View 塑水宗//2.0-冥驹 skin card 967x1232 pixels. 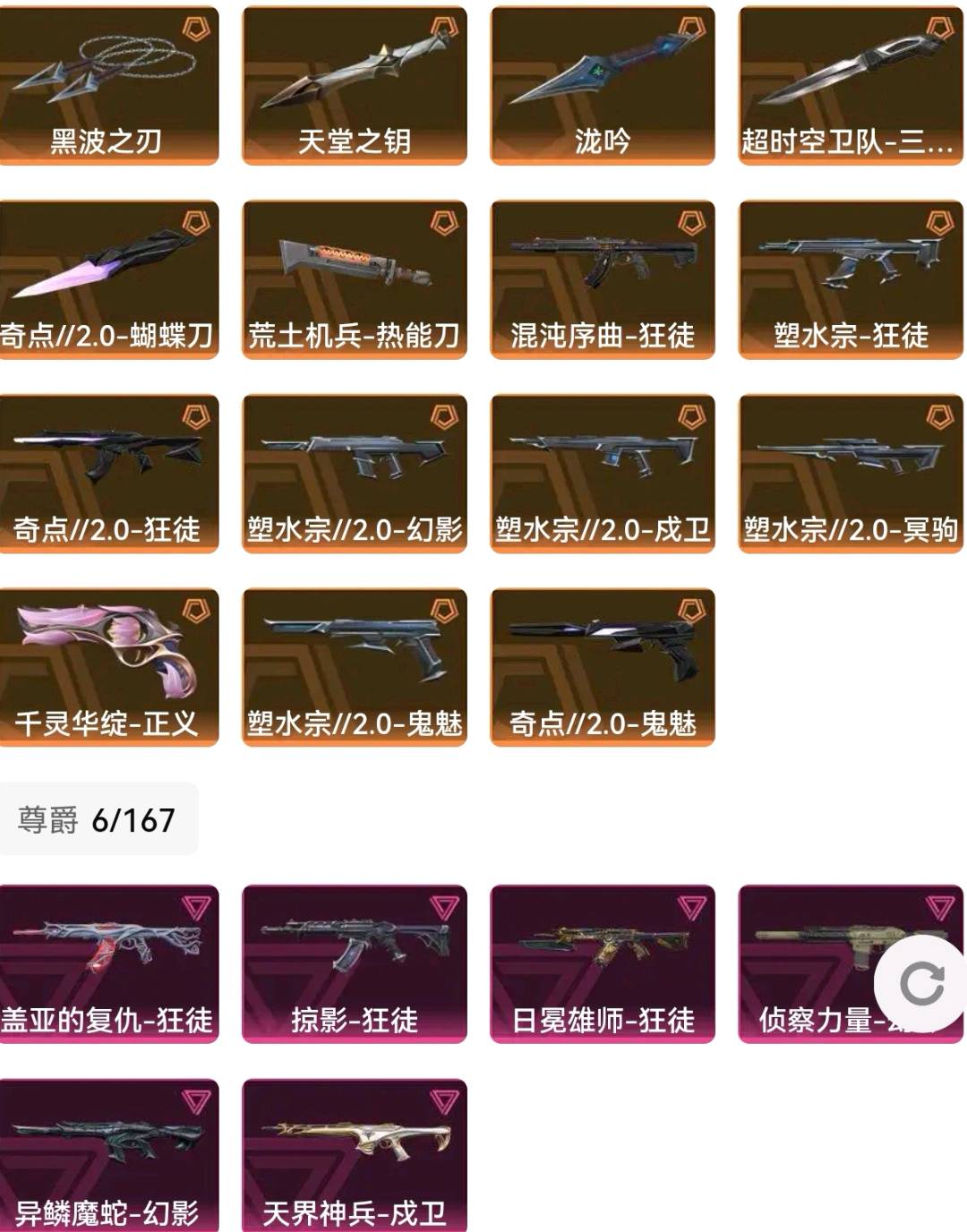(x=851, y=474)
